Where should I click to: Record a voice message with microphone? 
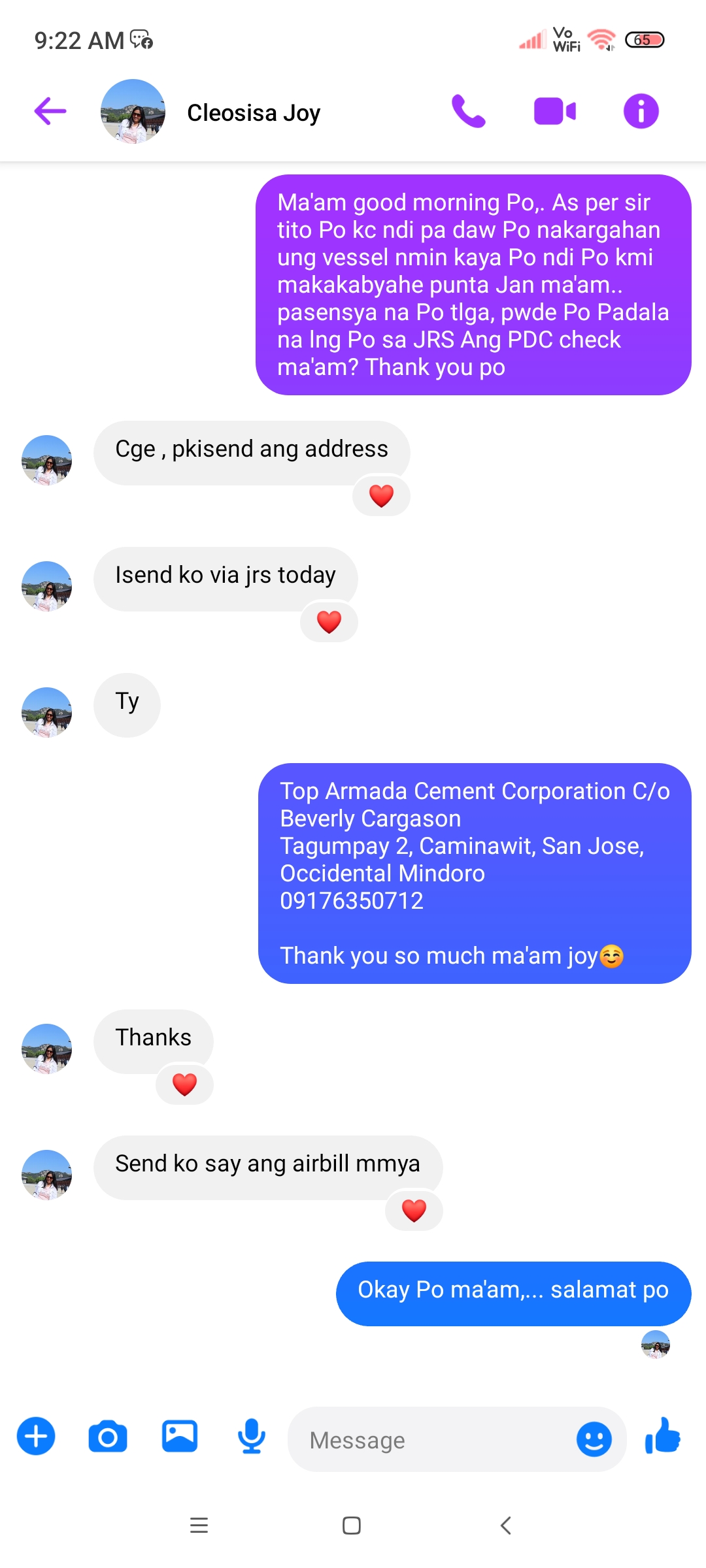252,1437
